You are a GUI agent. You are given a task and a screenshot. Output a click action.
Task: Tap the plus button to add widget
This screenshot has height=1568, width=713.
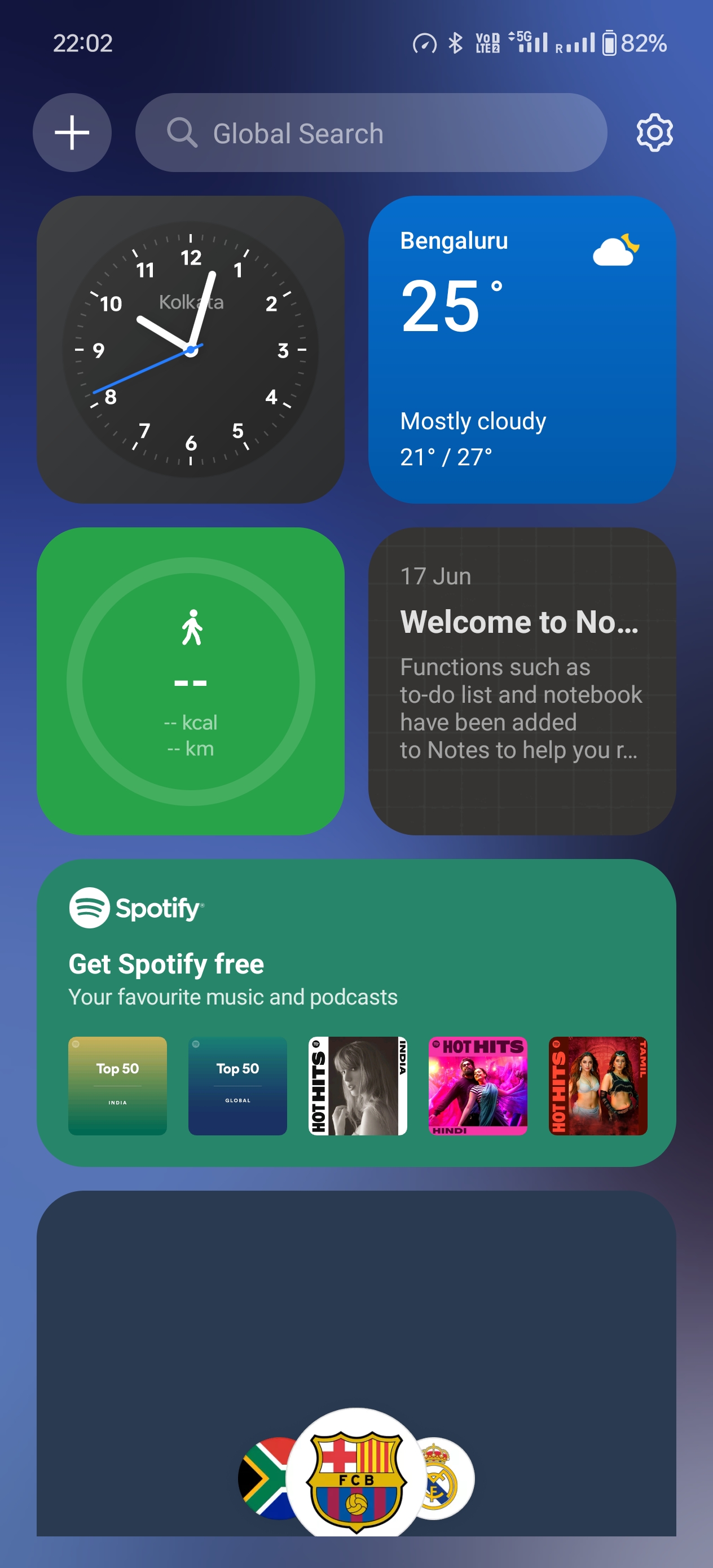[x=72, y=133]
